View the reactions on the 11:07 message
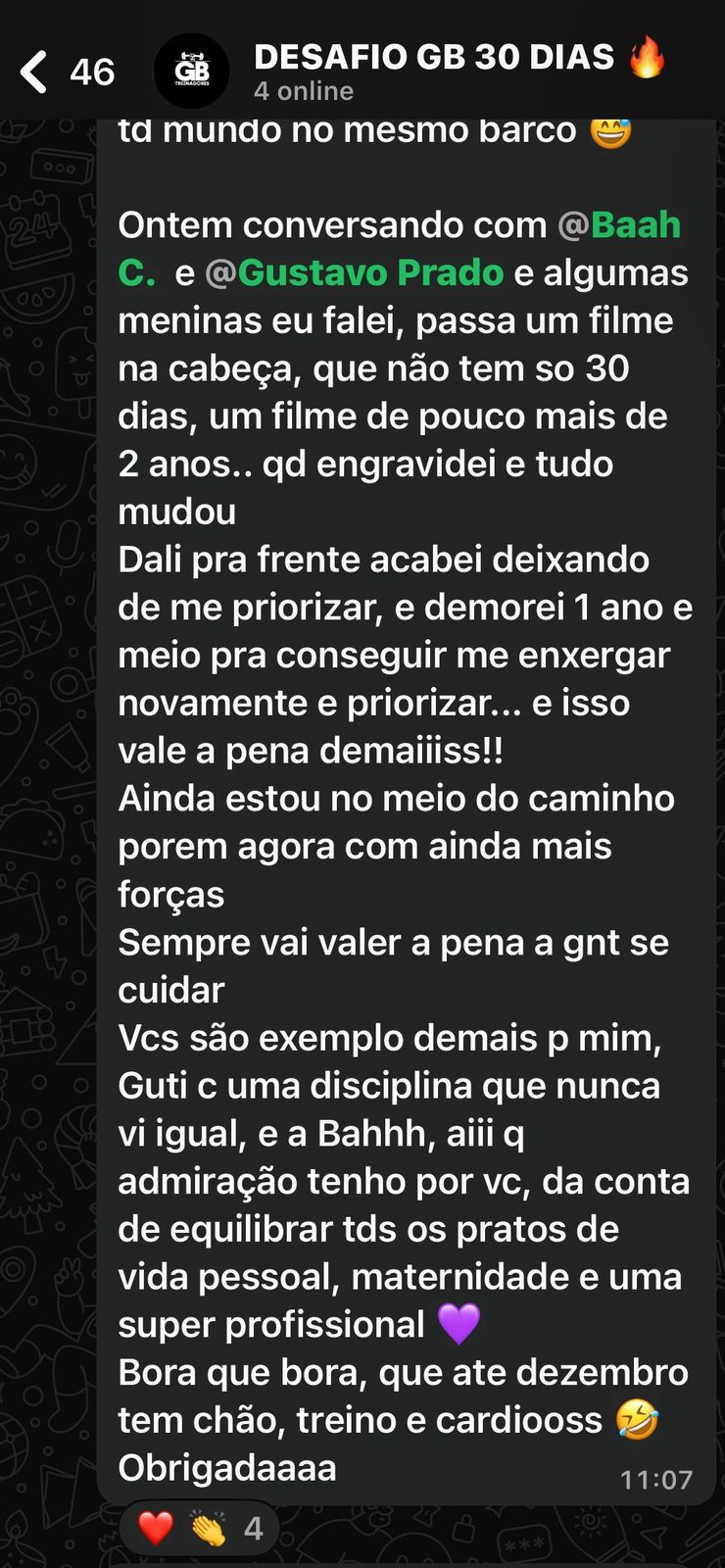 (x=200, y=1528)
